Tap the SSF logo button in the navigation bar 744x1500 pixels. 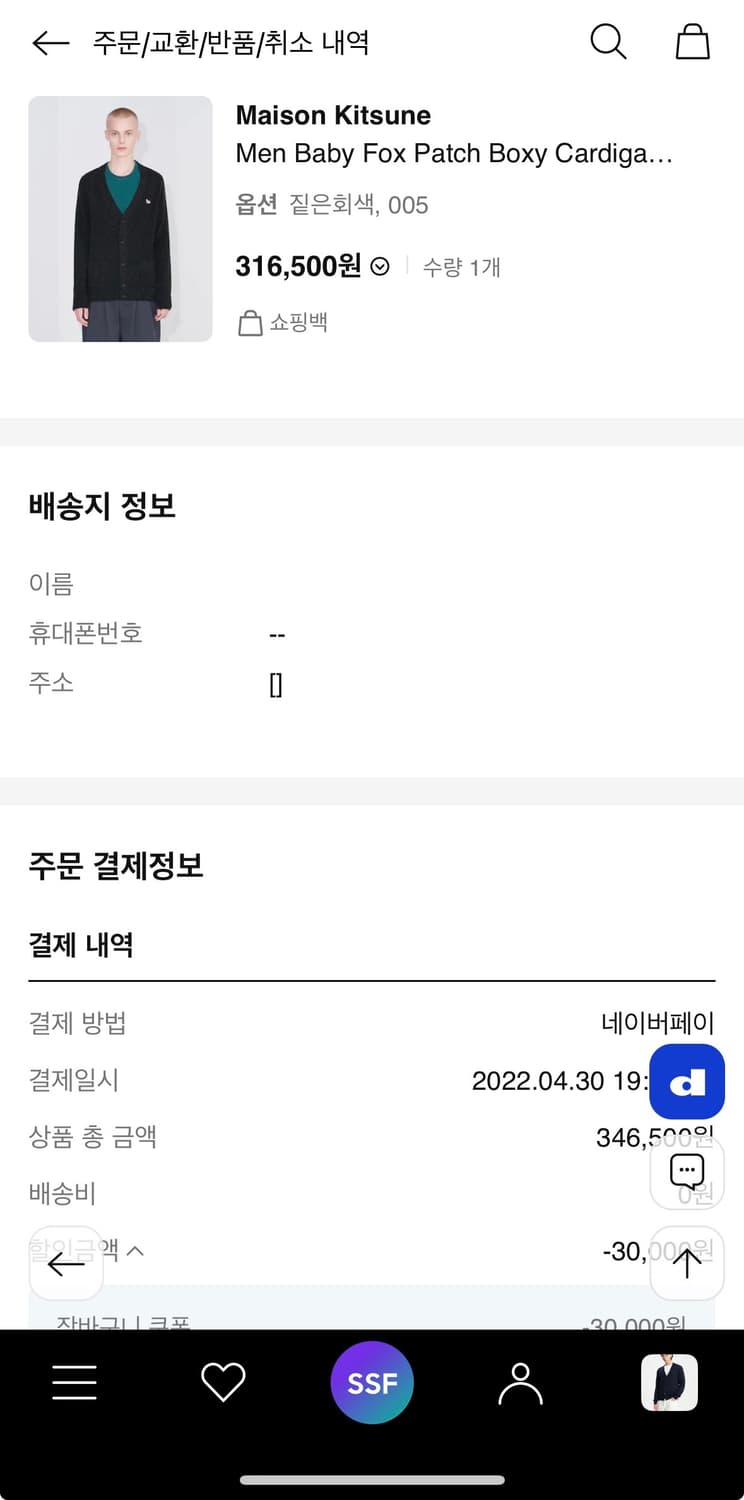(x=372, y=1381)
